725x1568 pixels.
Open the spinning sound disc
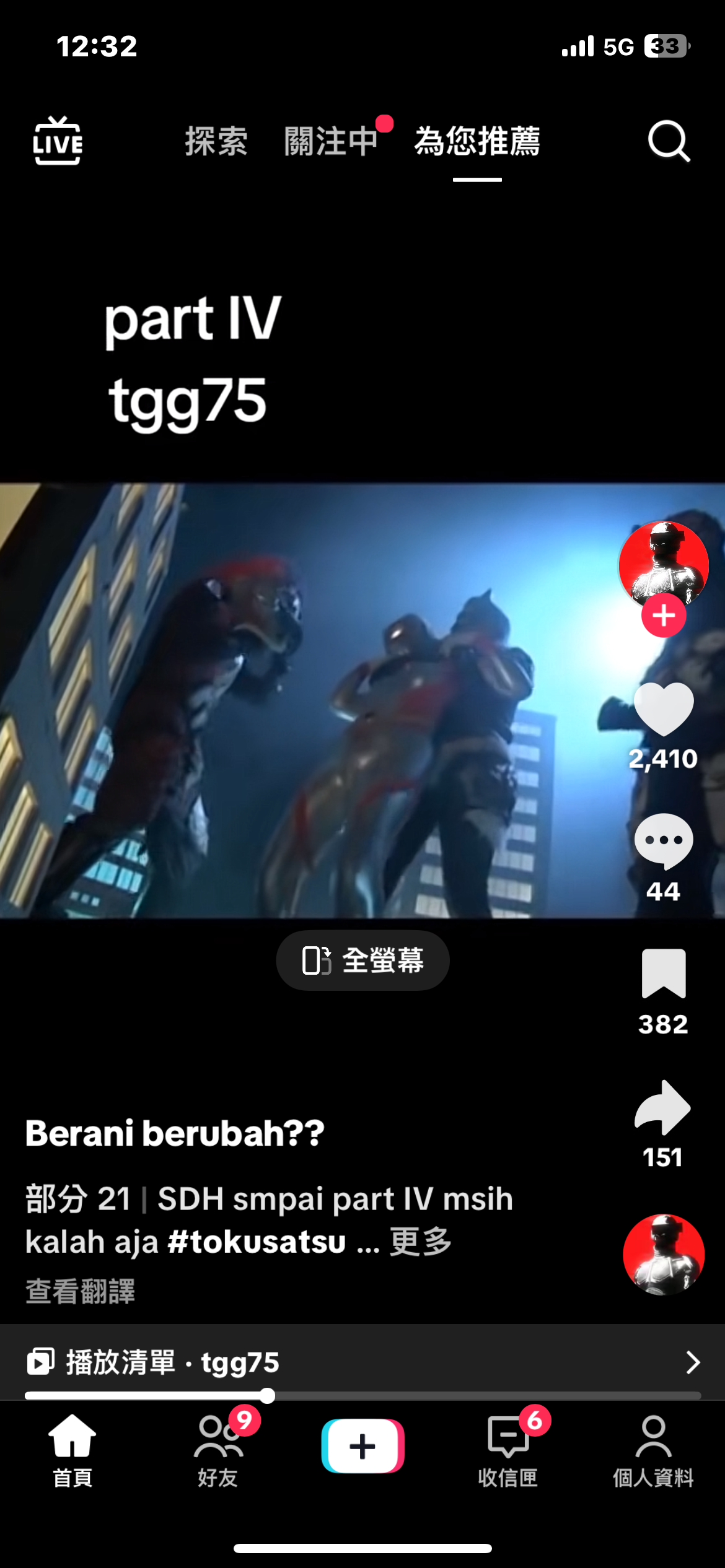[x=663, y=1255]
